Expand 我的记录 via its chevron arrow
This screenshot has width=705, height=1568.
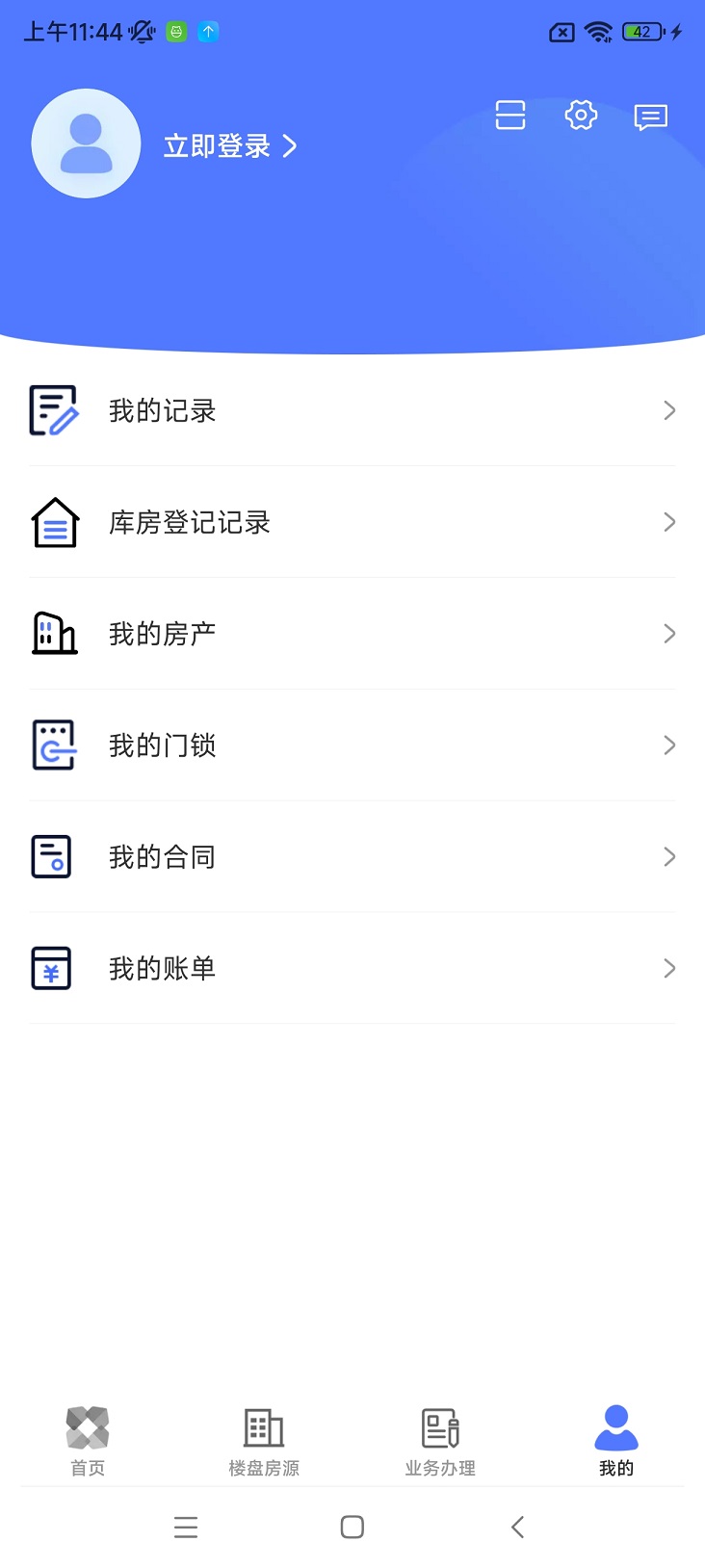point(669,409)
